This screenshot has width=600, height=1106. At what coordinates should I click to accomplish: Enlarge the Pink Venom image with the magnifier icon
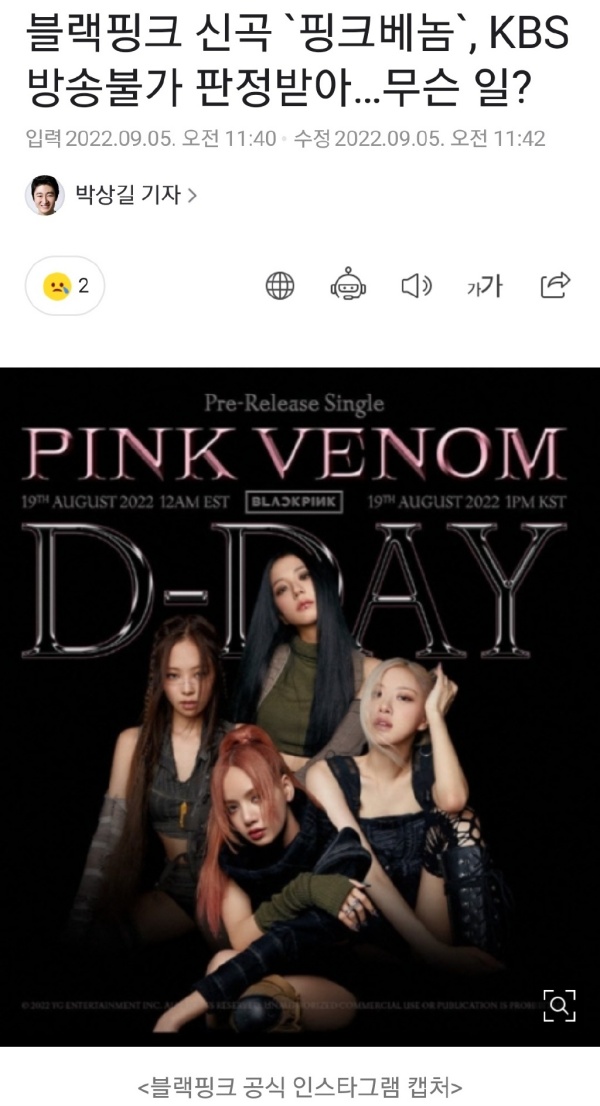(559, 1004)
